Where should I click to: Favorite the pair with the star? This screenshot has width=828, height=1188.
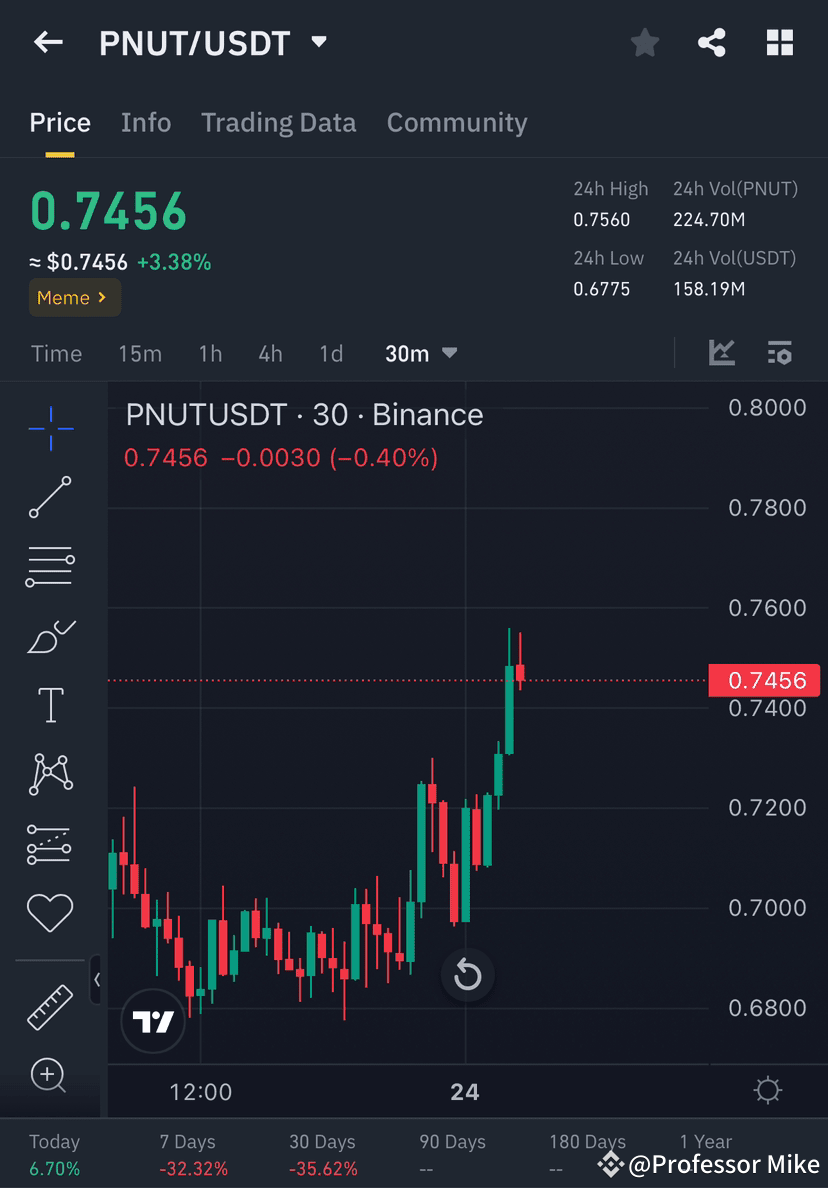644,42
